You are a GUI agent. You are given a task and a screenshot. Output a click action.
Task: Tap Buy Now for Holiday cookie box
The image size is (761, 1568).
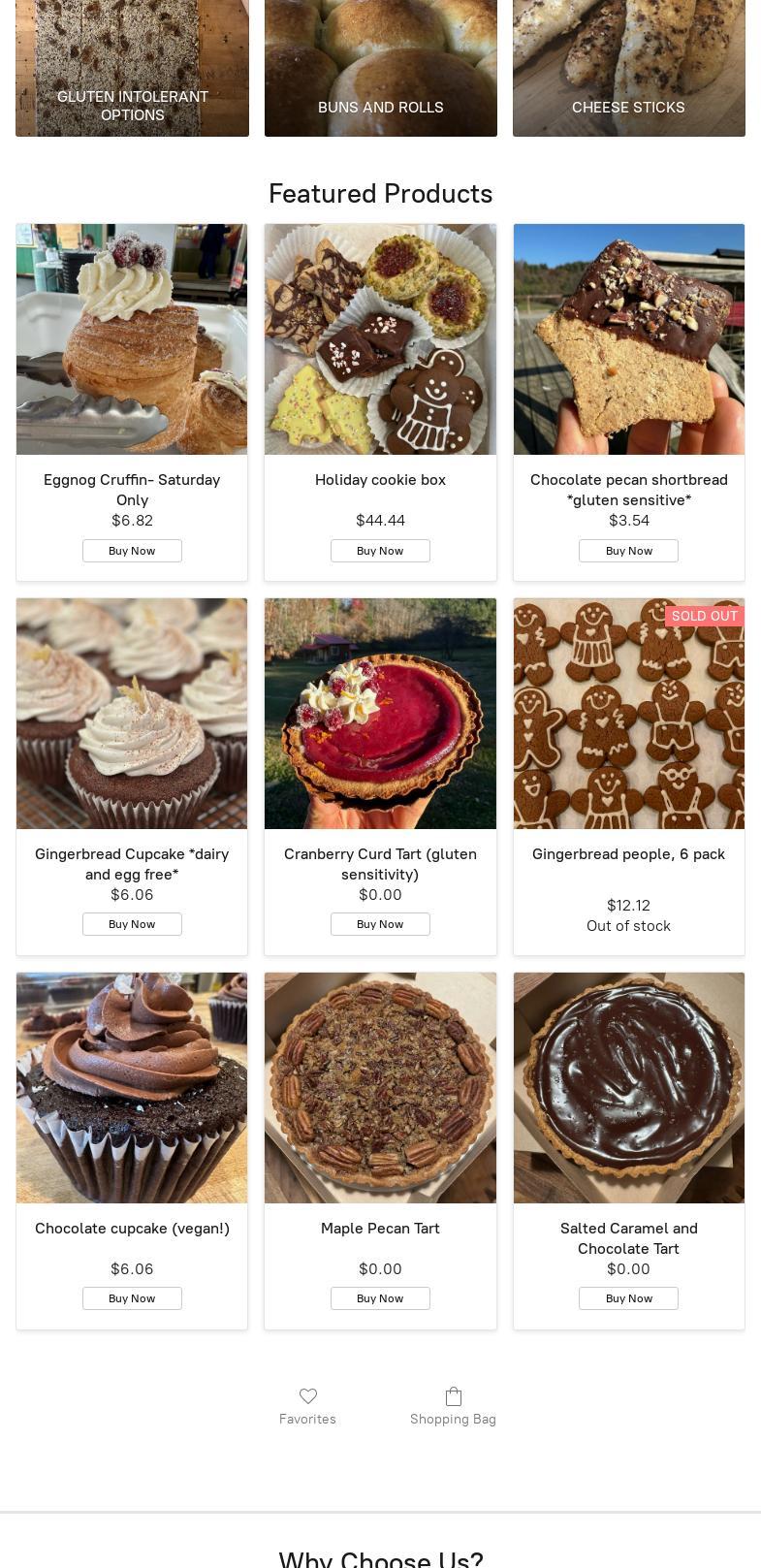pos(380,551)
